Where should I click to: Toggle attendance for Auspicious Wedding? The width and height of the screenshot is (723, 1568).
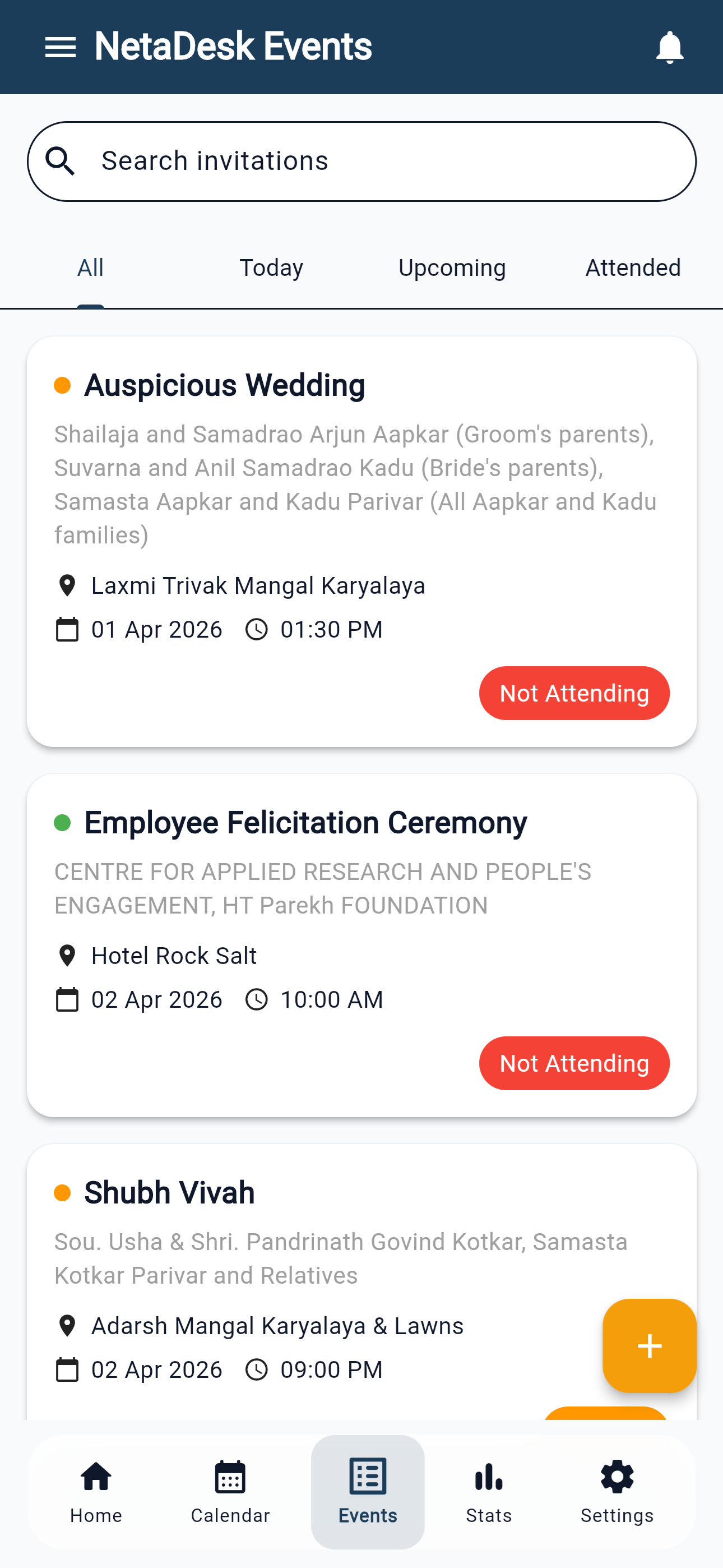point(574,693)
